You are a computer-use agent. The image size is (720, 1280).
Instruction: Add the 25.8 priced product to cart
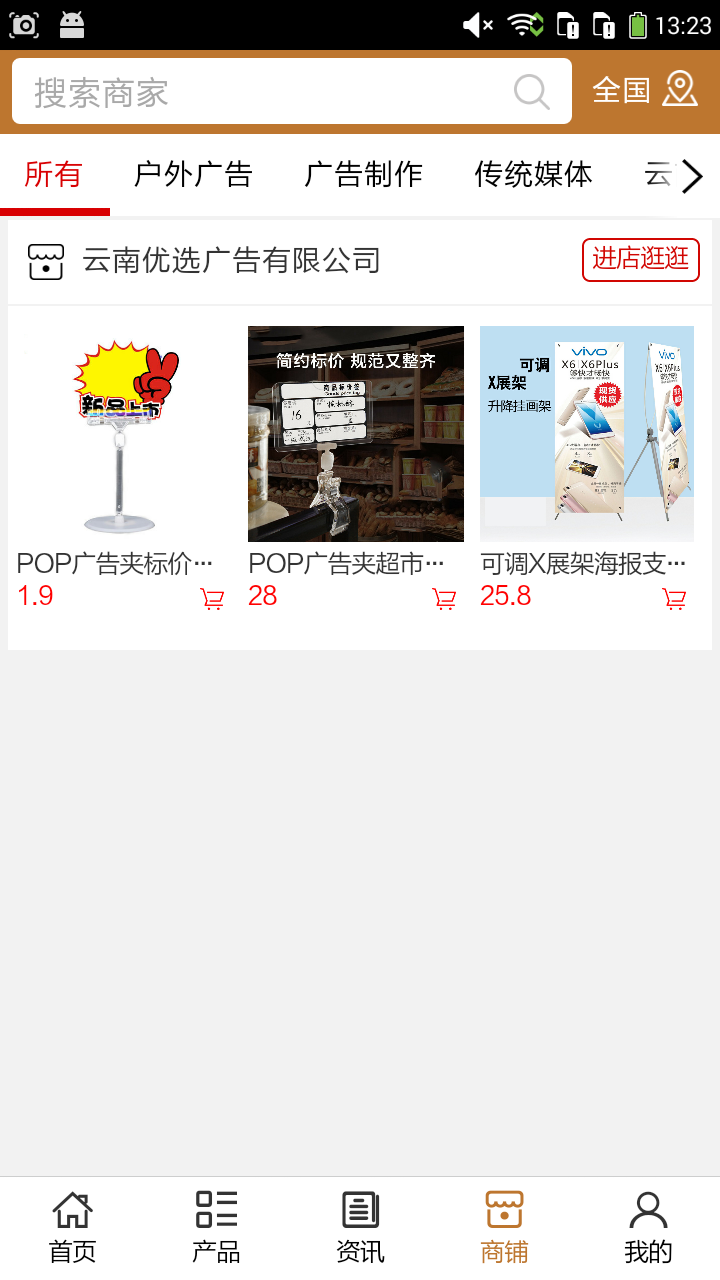pyautogui.click(x=675, y=599)
